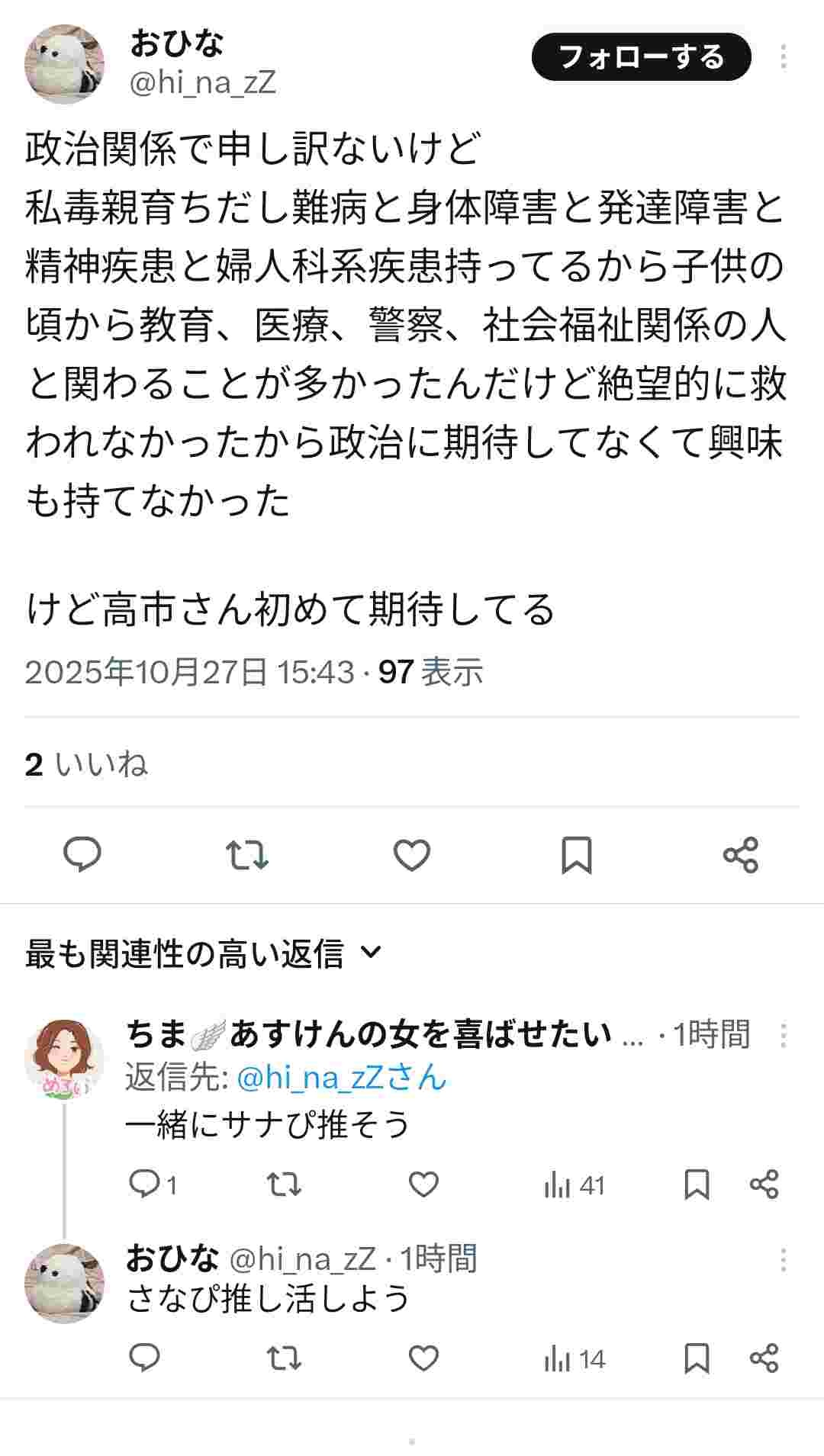Image resolution: width=824 pixels, height=1456 pixels.
Task: Share the reply さなぴ推し活しよう
Action: pos(764,1358)
